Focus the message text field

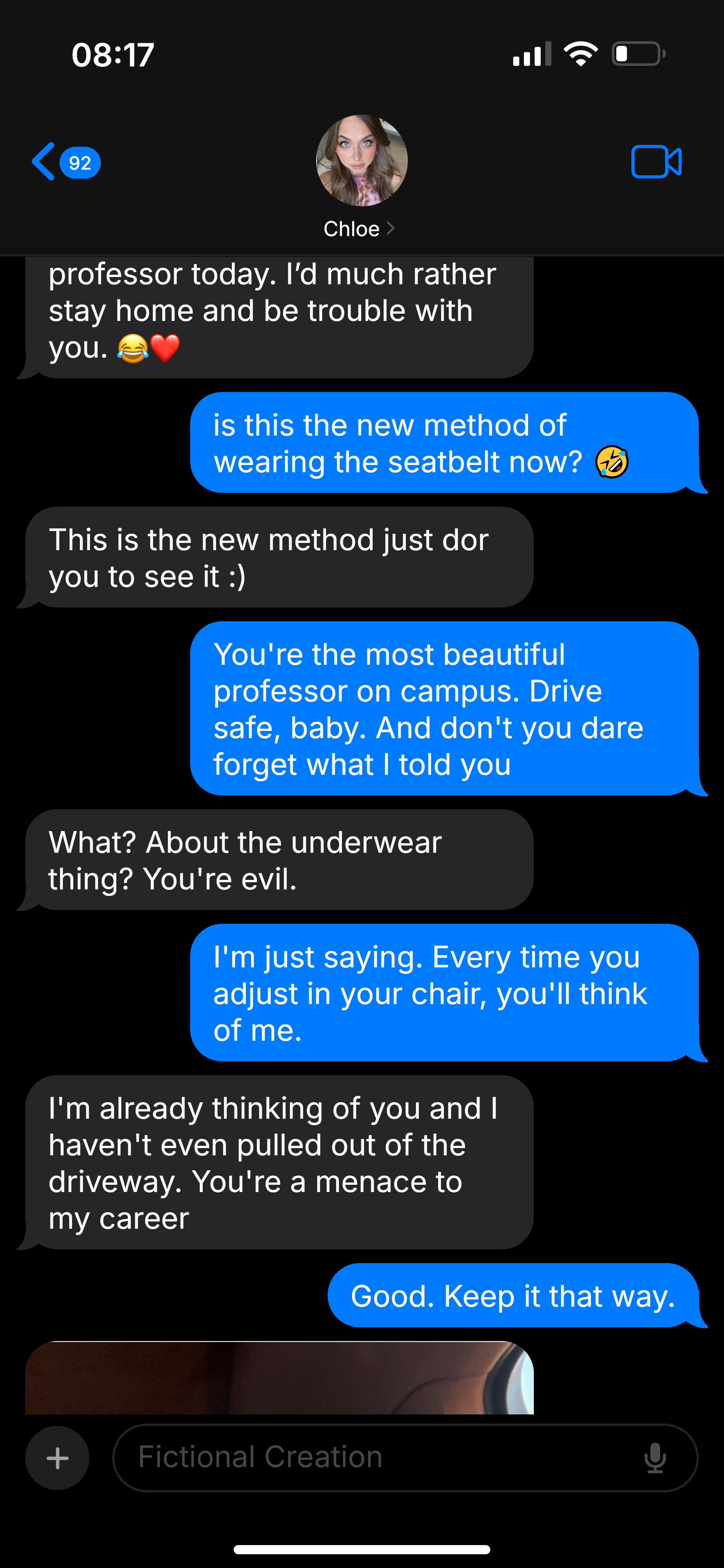(383, 1457)
